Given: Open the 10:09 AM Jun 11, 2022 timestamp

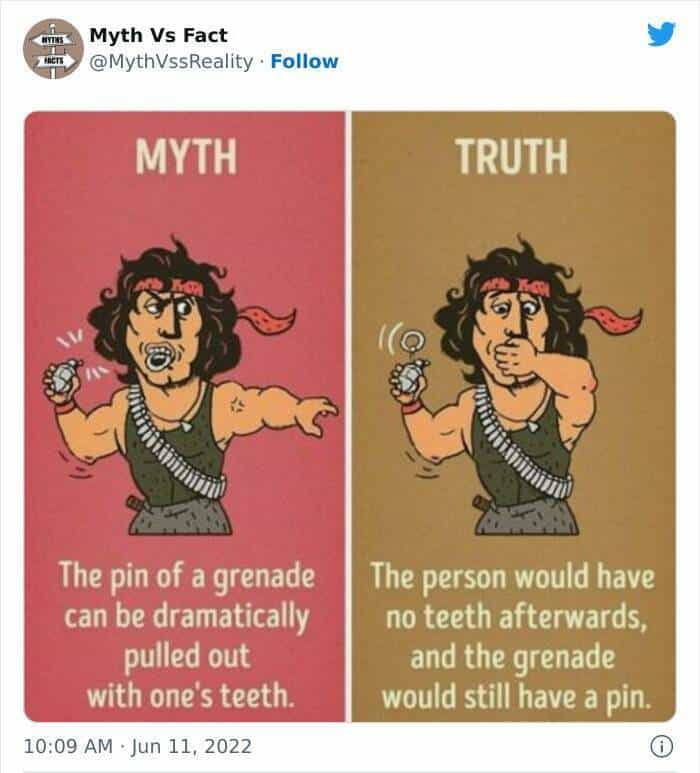Looking at the screenshot, I should (x=138, y=746).
